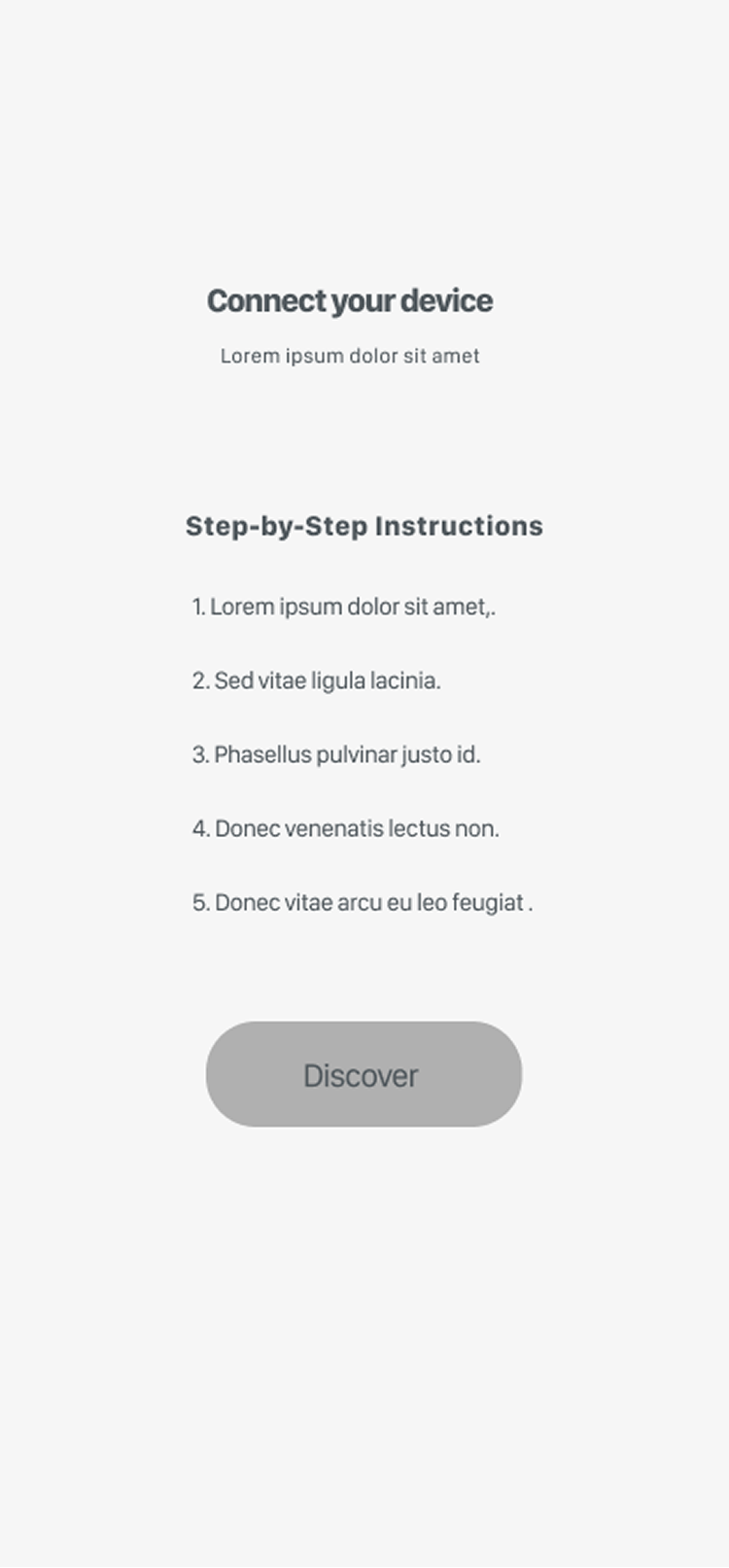Click the number '1' in the instructions list
The width and height of the screenshot is (729, 1568).
coord(196,606)
